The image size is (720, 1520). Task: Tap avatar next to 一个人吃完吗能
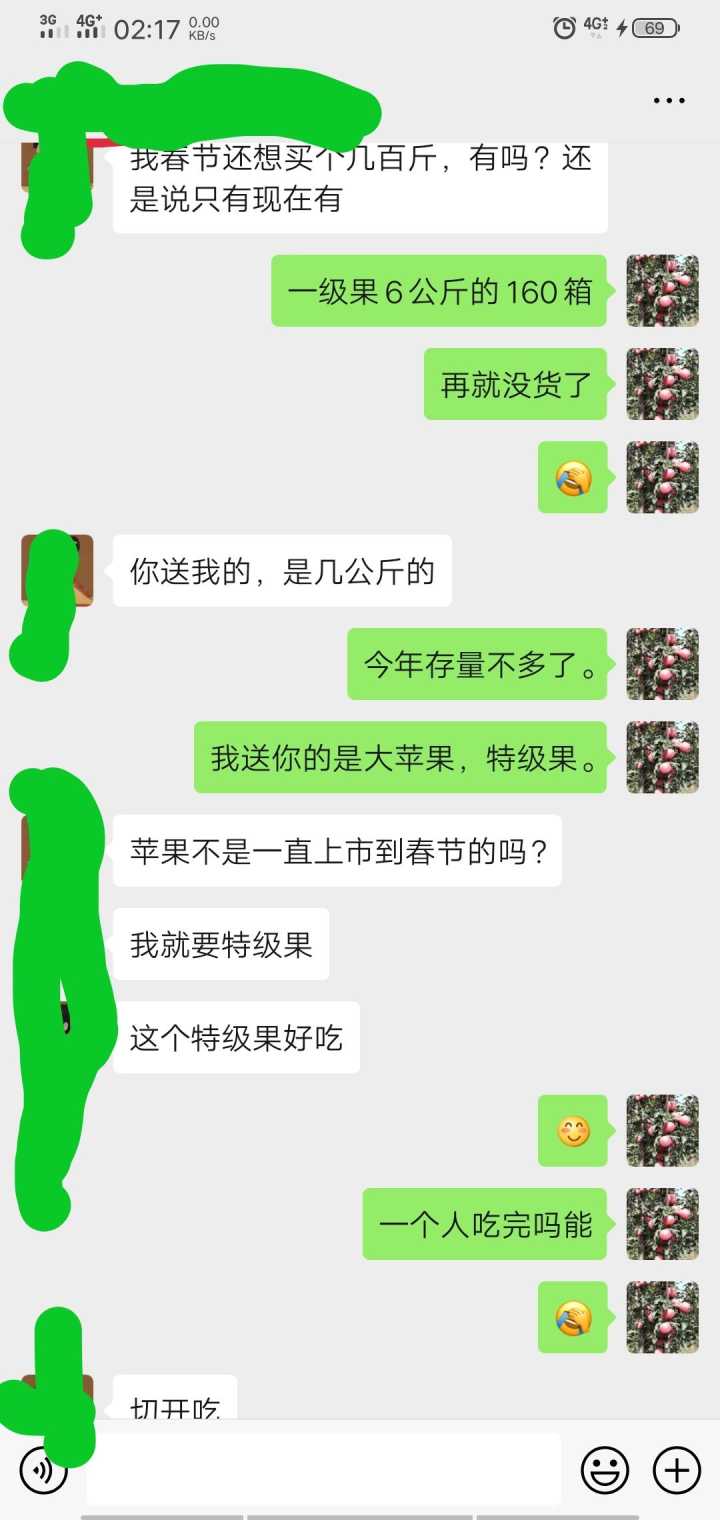[x=662, y=1224]
